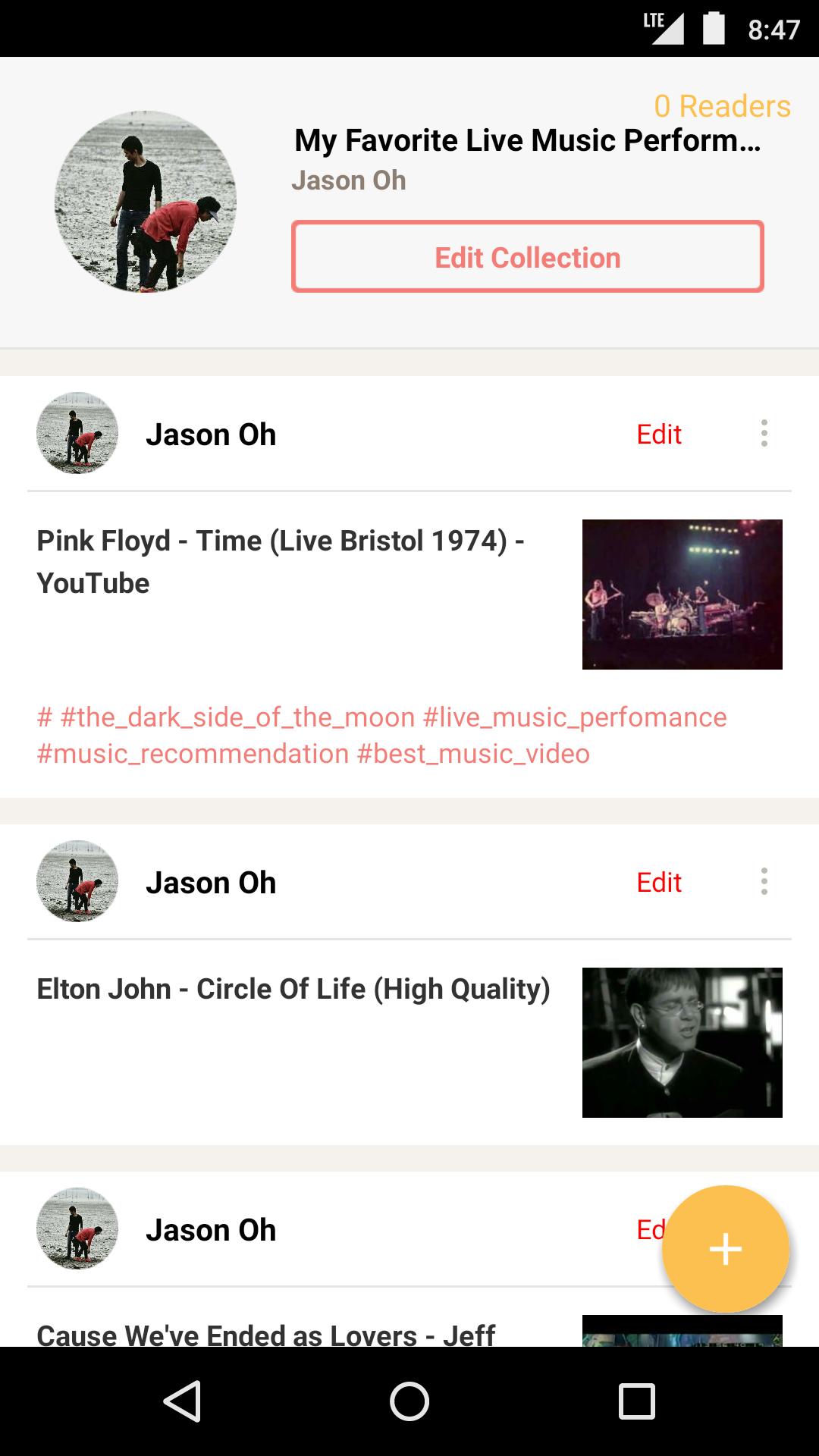819x1456 pixels.
Task: View the 0 Readers list
Action: [x=722, y=106]
